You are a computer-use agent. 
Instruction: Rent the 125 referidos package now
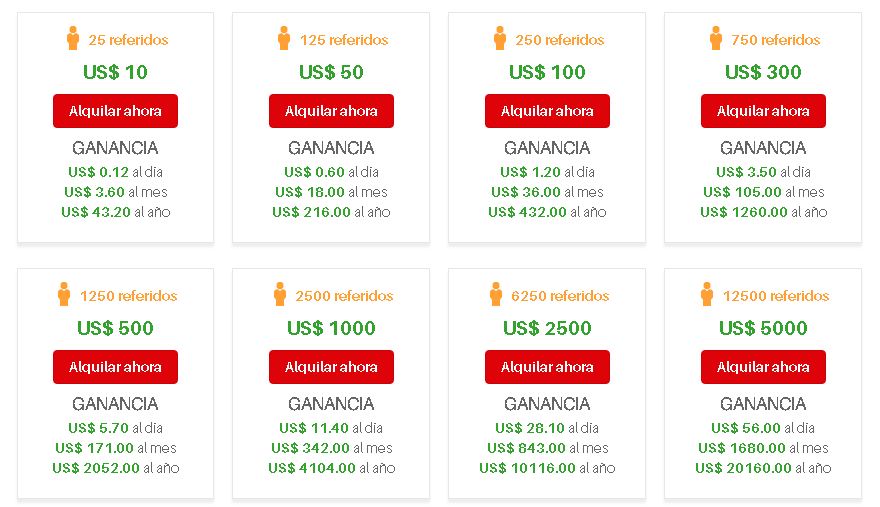click(x=331, y=111)
